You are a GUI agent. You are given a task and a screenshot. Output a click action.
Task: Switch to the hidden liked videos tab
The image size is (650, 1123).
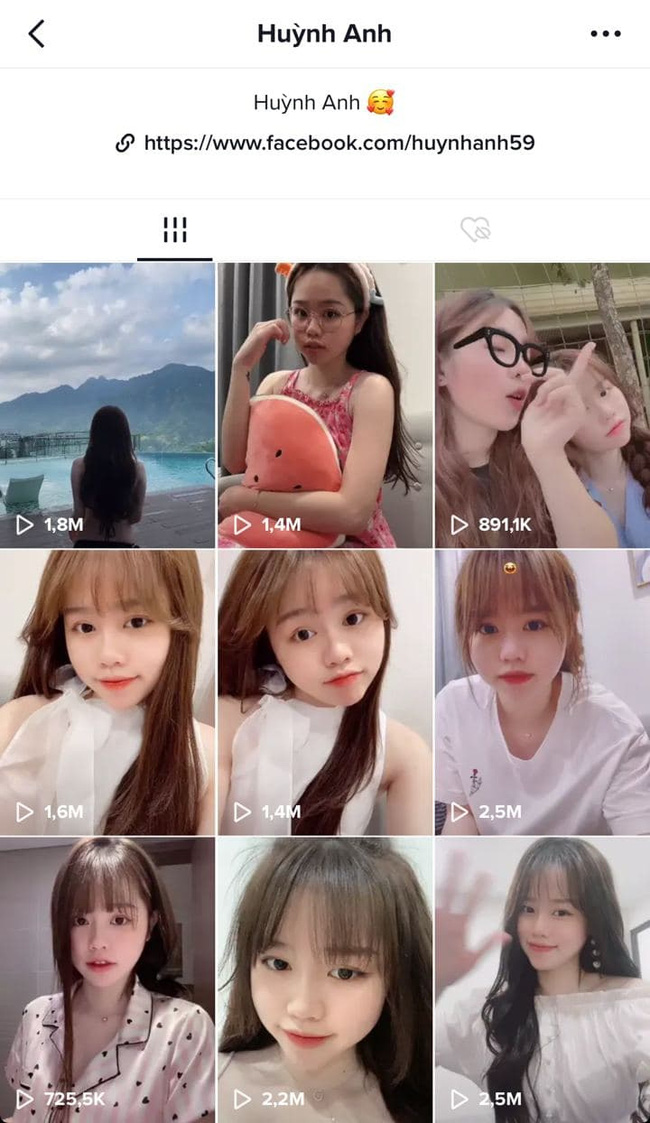pyautogui.click(x=475, y=230)
